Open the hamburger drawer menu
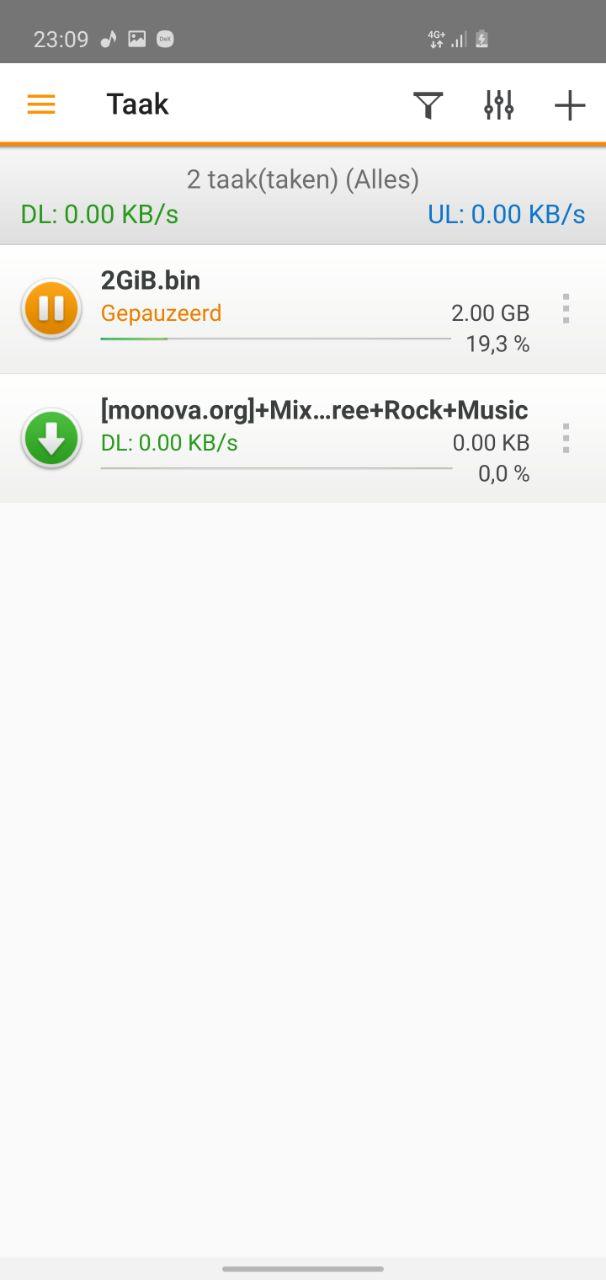The height and width of the screenshot is (1280, 606). [x=41, y=104]
